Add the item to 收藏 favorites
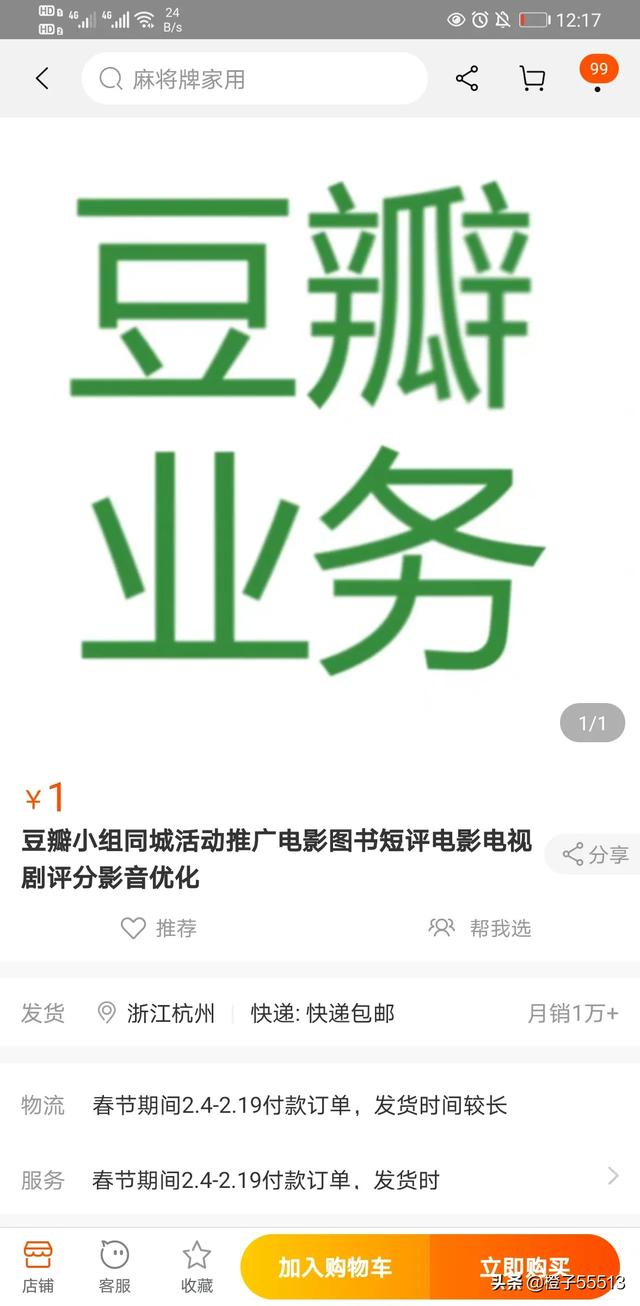640x1306 pixels. (x=196, y=1267)
